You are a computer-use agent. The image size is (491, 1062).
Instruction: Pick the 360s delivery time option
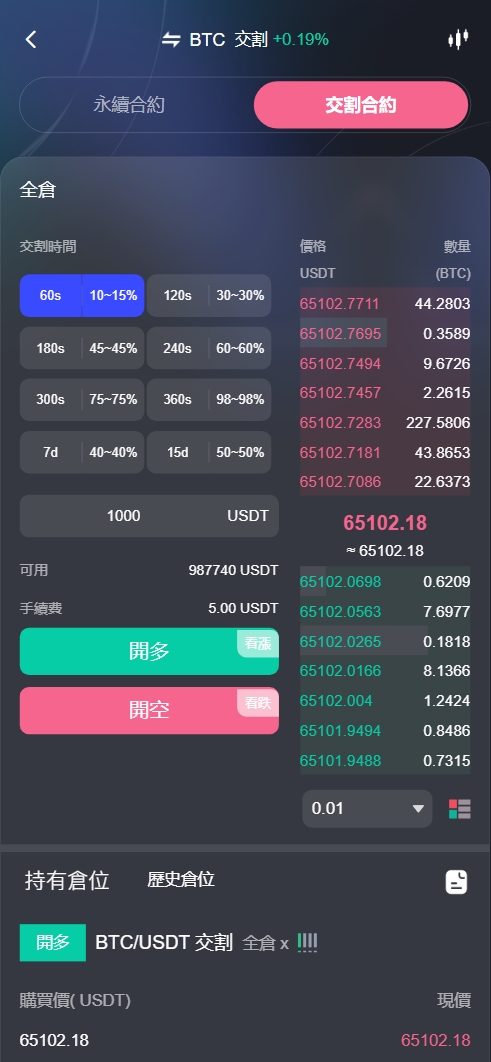209,400
